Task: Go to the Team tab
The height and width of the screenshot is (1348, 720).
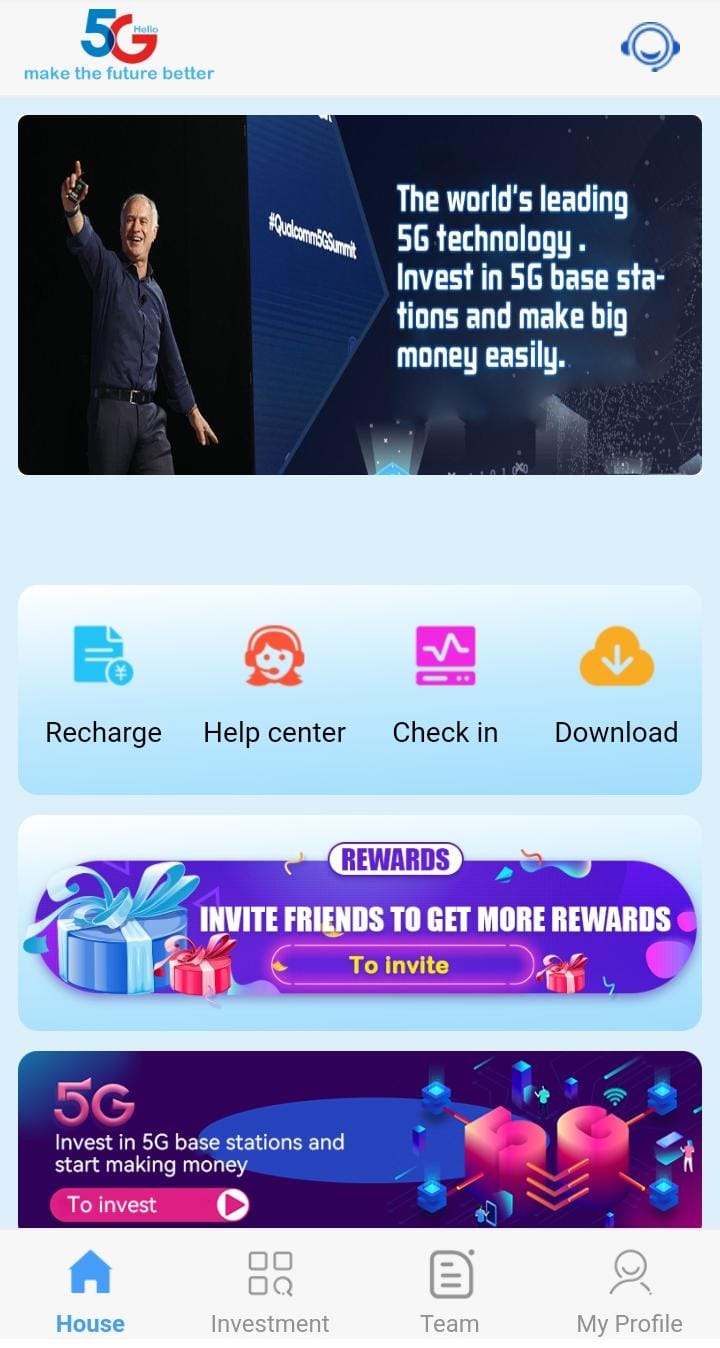Action: tap(450, 1292)
